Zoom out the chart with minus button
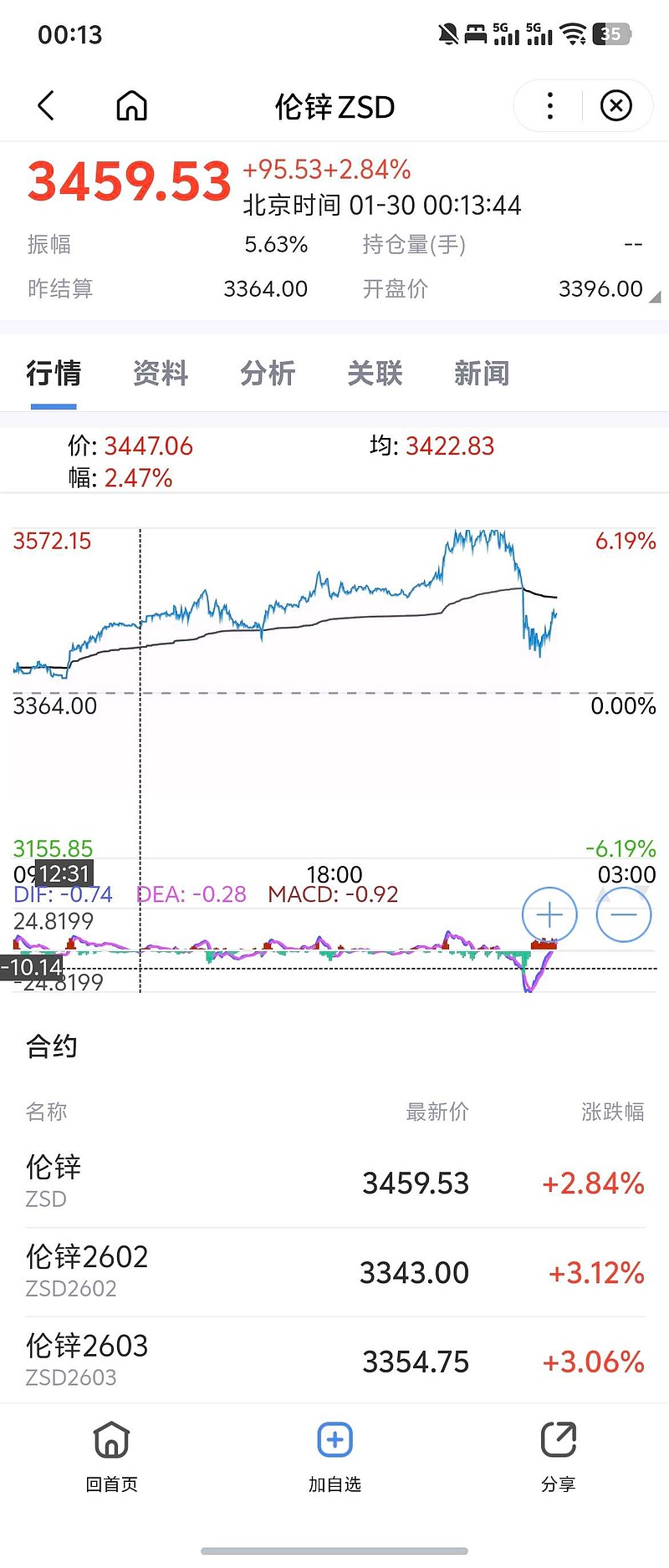The height and width of the screenshot is (1568, 669). pos(624,914)
